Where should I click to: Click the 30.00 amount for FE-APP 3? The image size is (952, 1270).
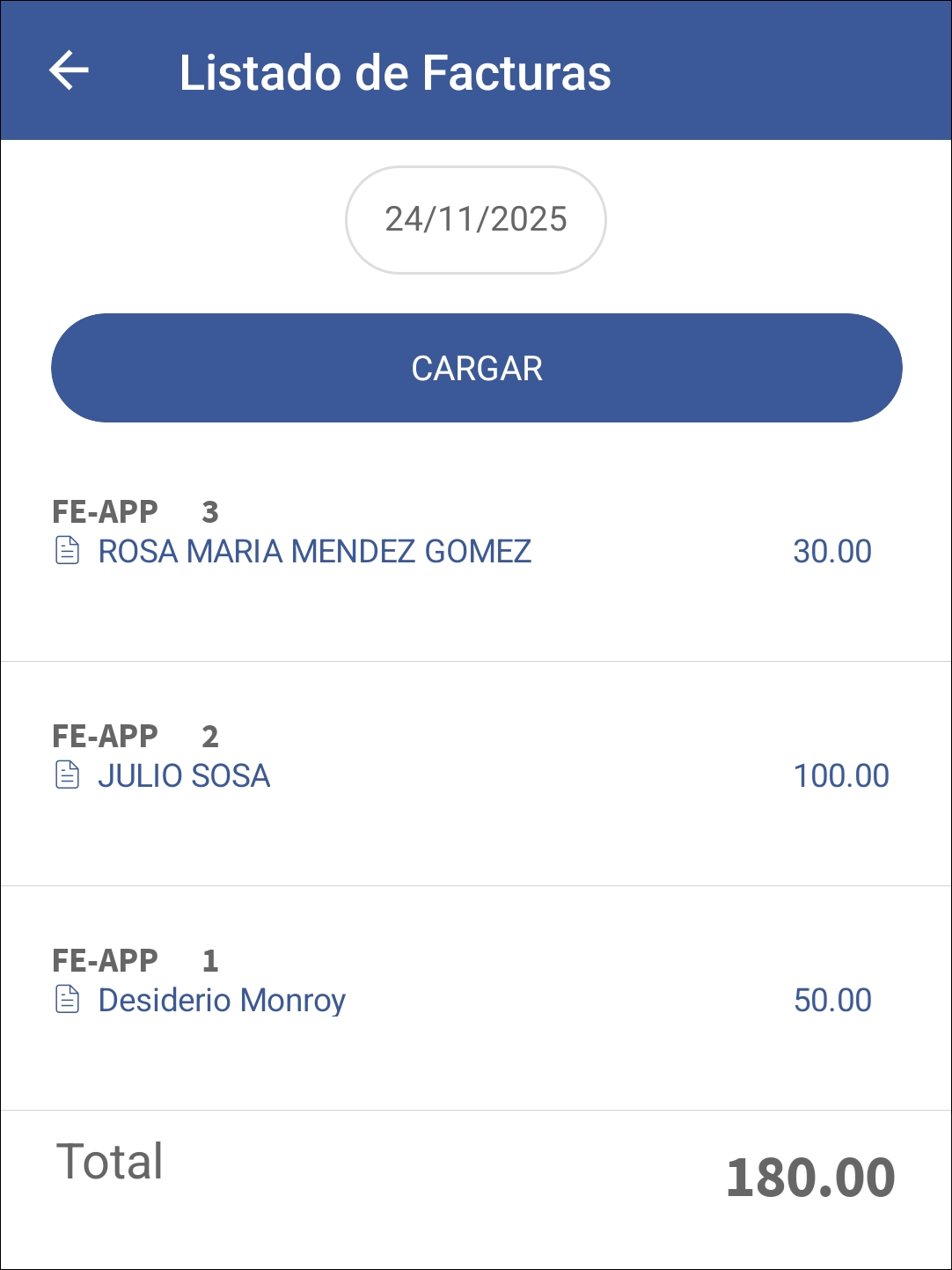click(x=831, y=551)
